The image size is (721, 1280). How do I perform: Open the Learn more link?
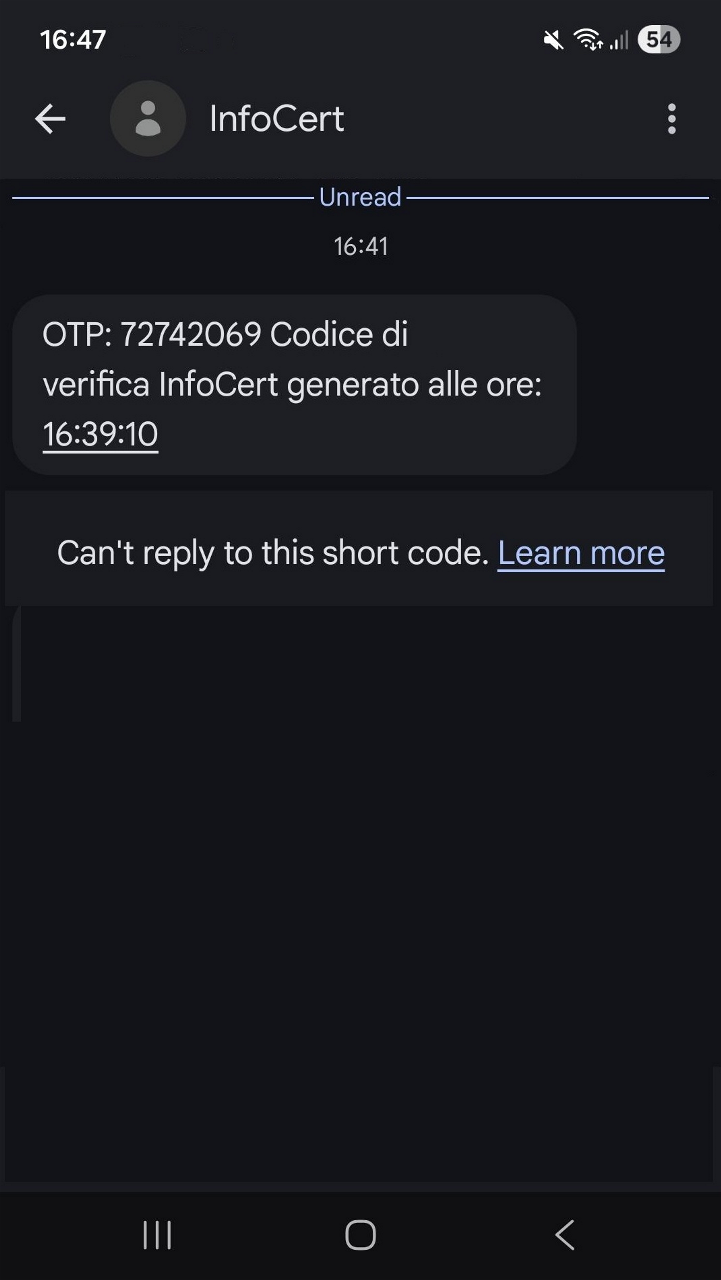pos(581,552)
